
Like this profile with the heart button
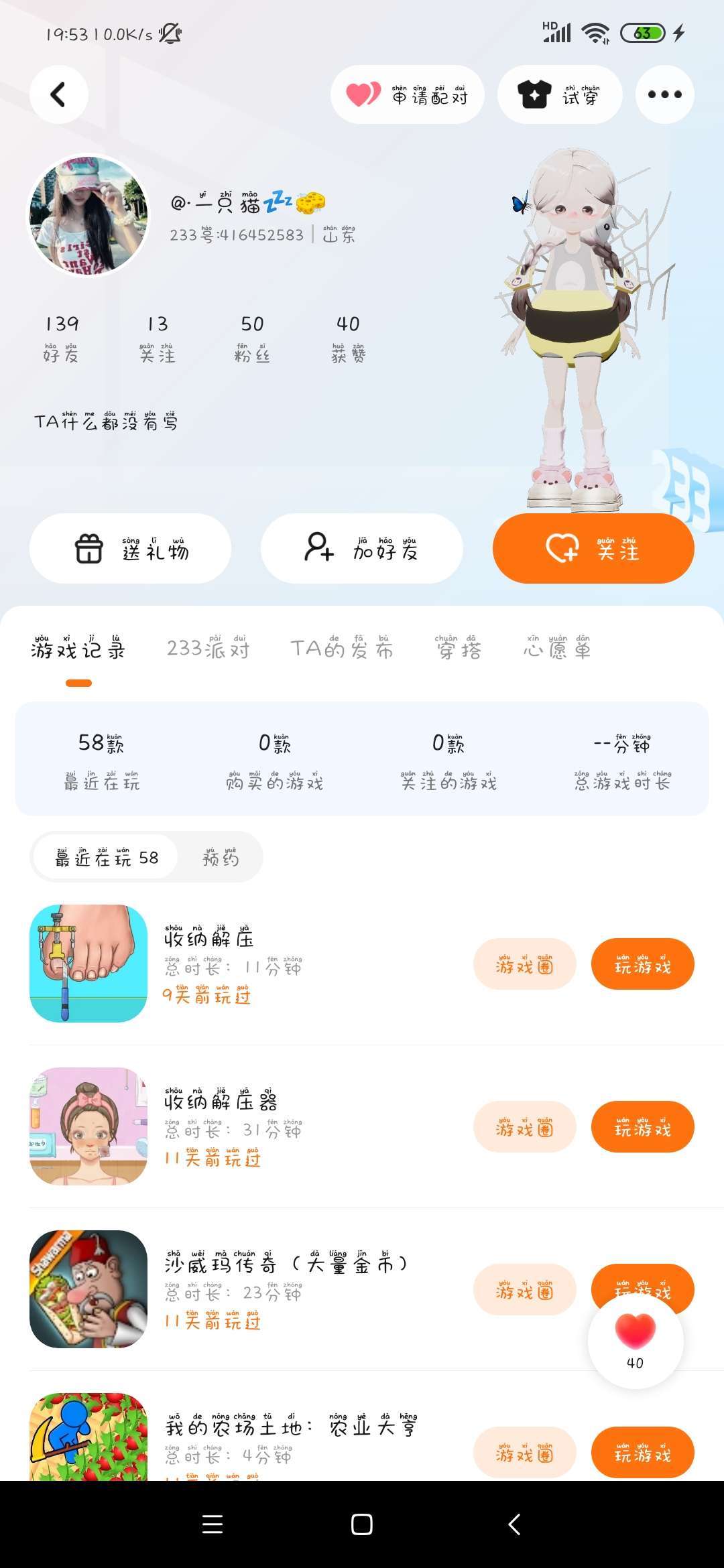click(x=635, y=1339)
